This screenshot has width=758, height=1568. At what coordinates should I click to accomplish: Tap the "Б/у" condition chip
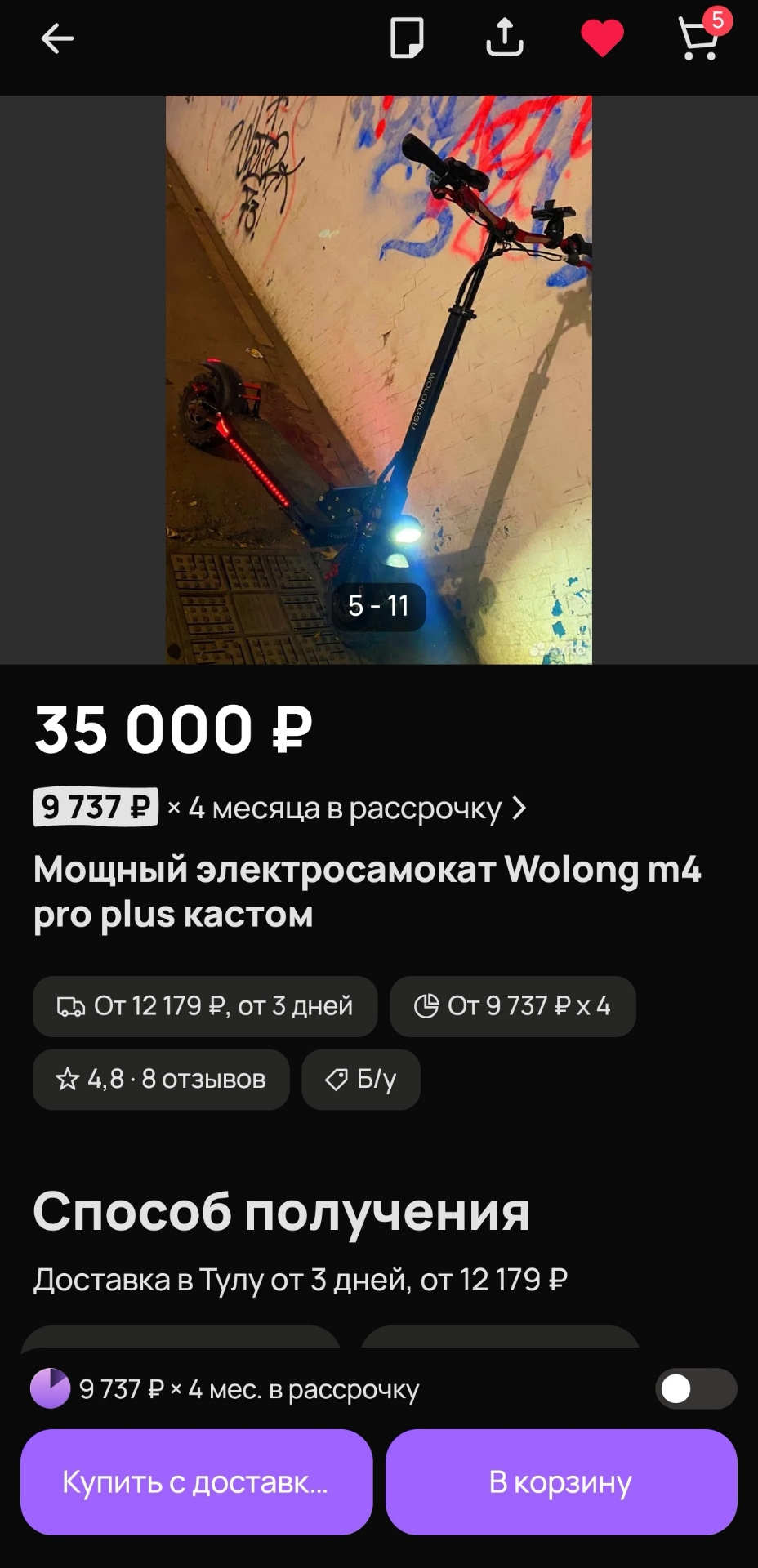(x=361, y=1080)
